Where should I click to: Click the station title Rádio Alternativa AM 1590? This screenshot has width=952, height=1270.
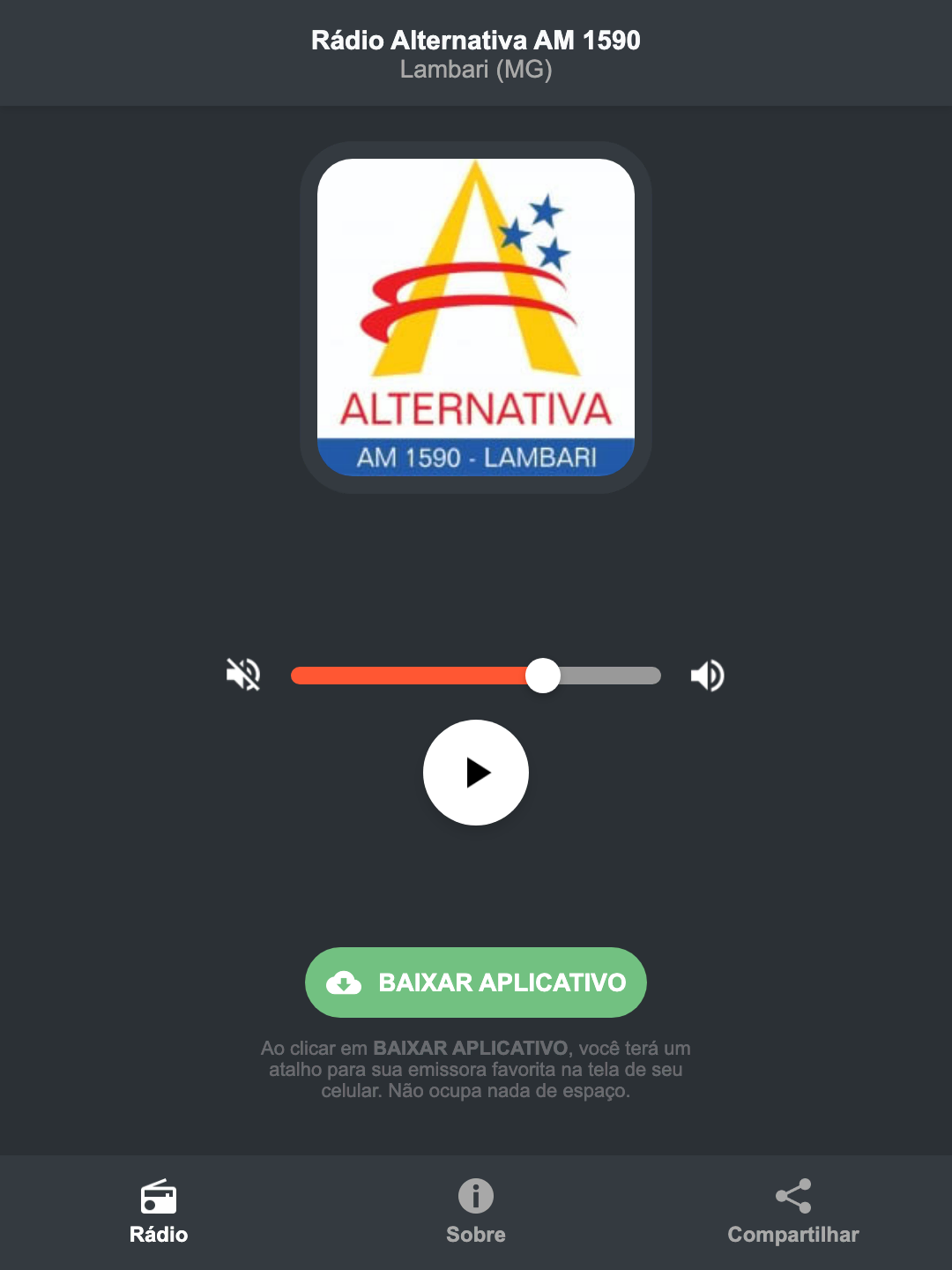(475, 39)
